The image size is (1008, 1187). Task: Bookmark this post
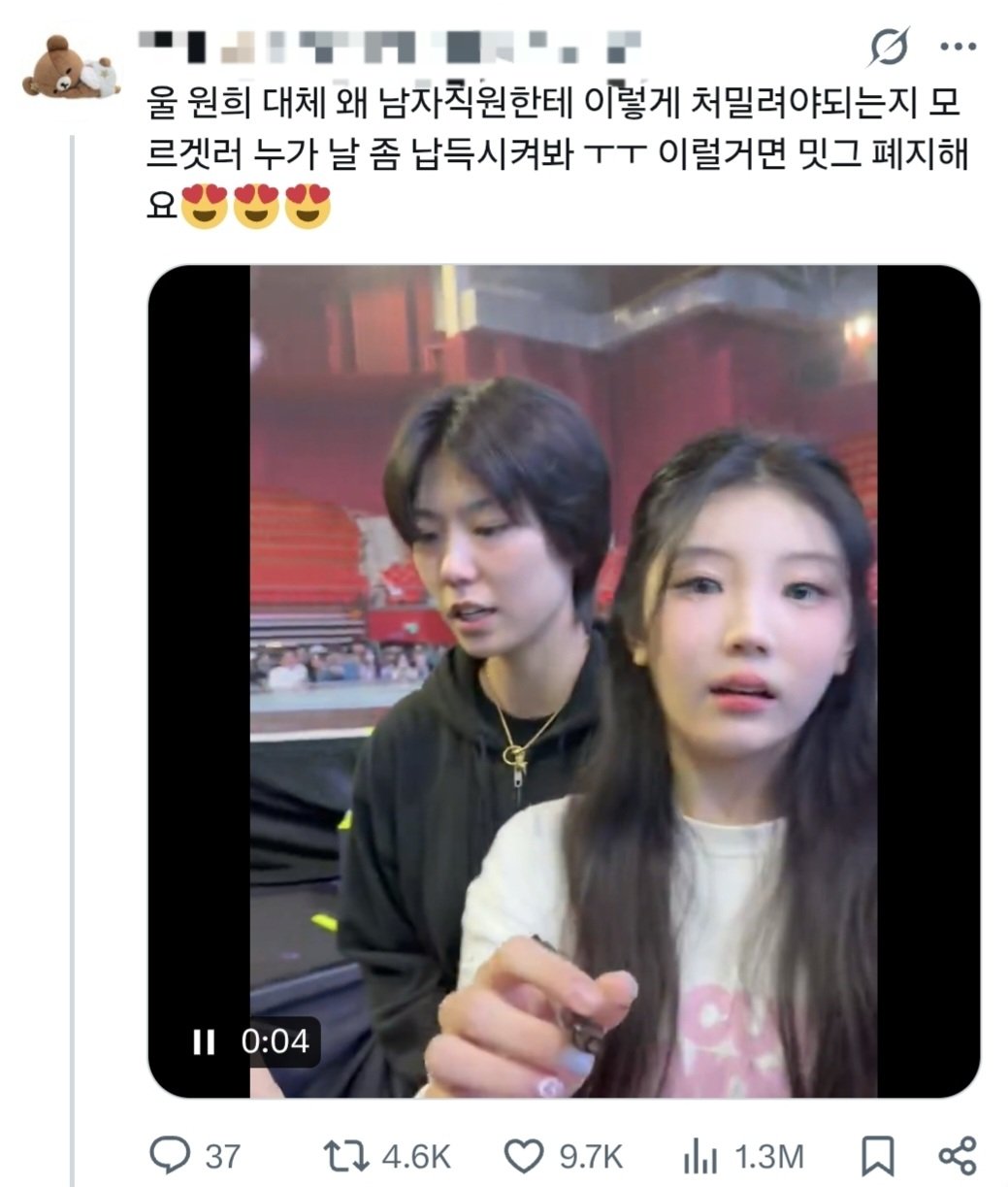(877, 1156)
